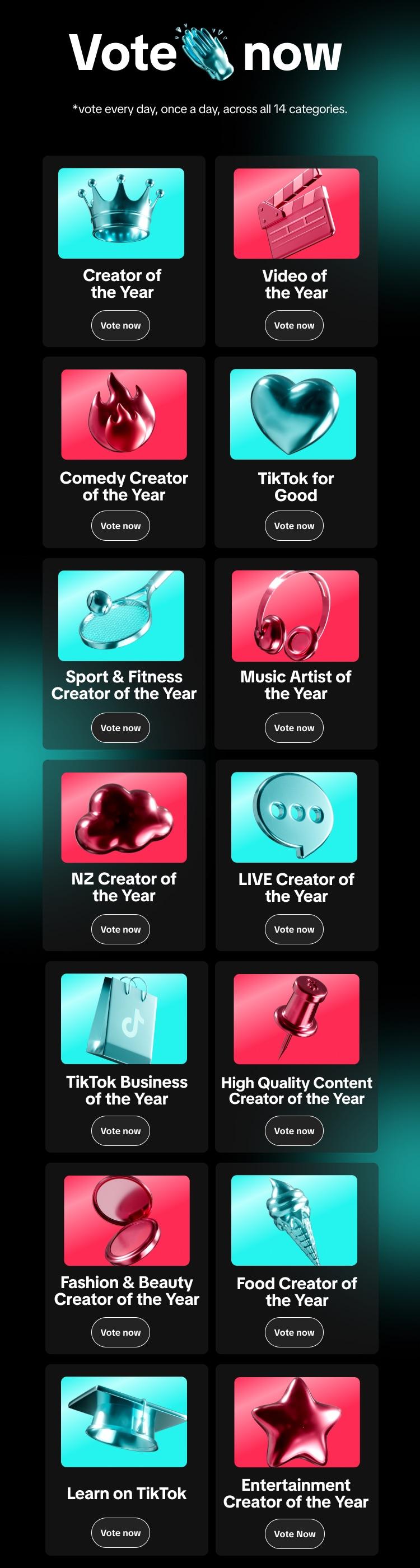Tap Vote now for Food Creator of the Year

click(294, 1332)
